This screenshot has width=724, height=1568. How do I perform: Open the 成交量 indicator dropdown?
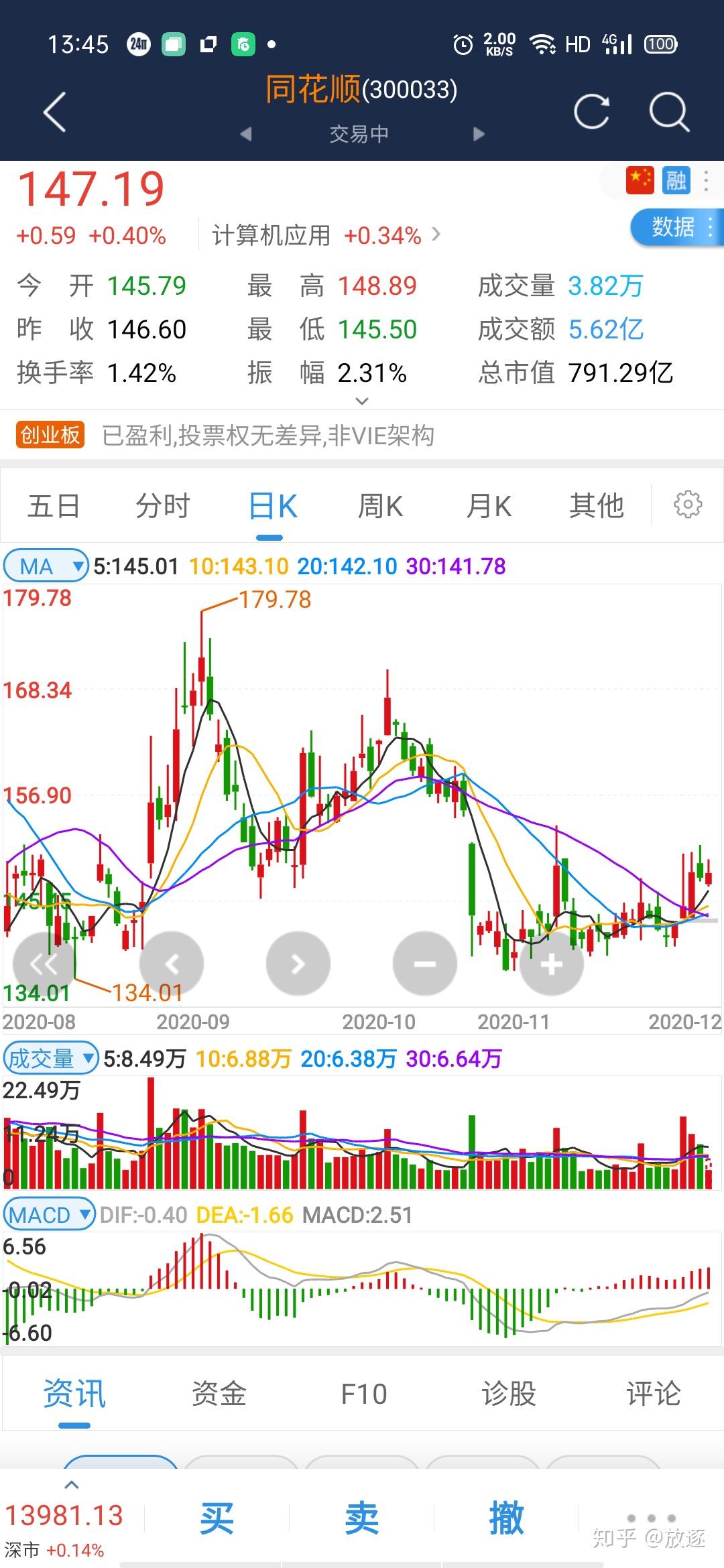(50, 1059)
